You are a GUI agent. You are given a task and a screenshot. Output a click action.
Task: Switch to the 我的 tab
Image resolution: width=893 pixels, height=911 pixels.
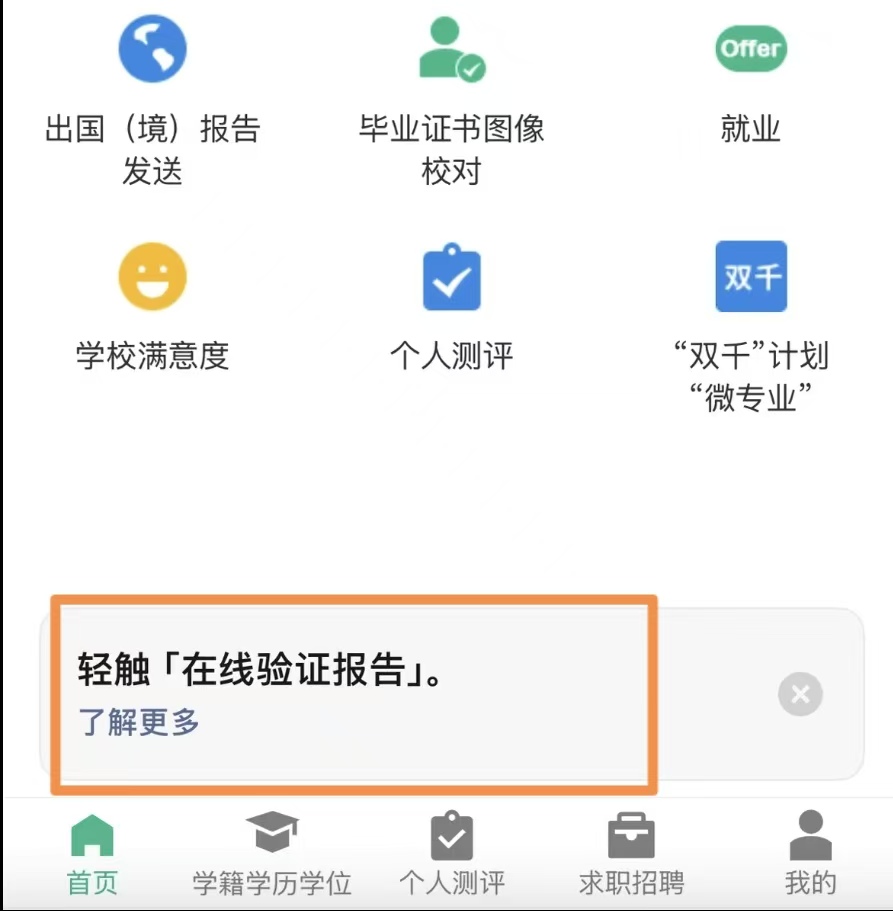click(x=810, y=854)
